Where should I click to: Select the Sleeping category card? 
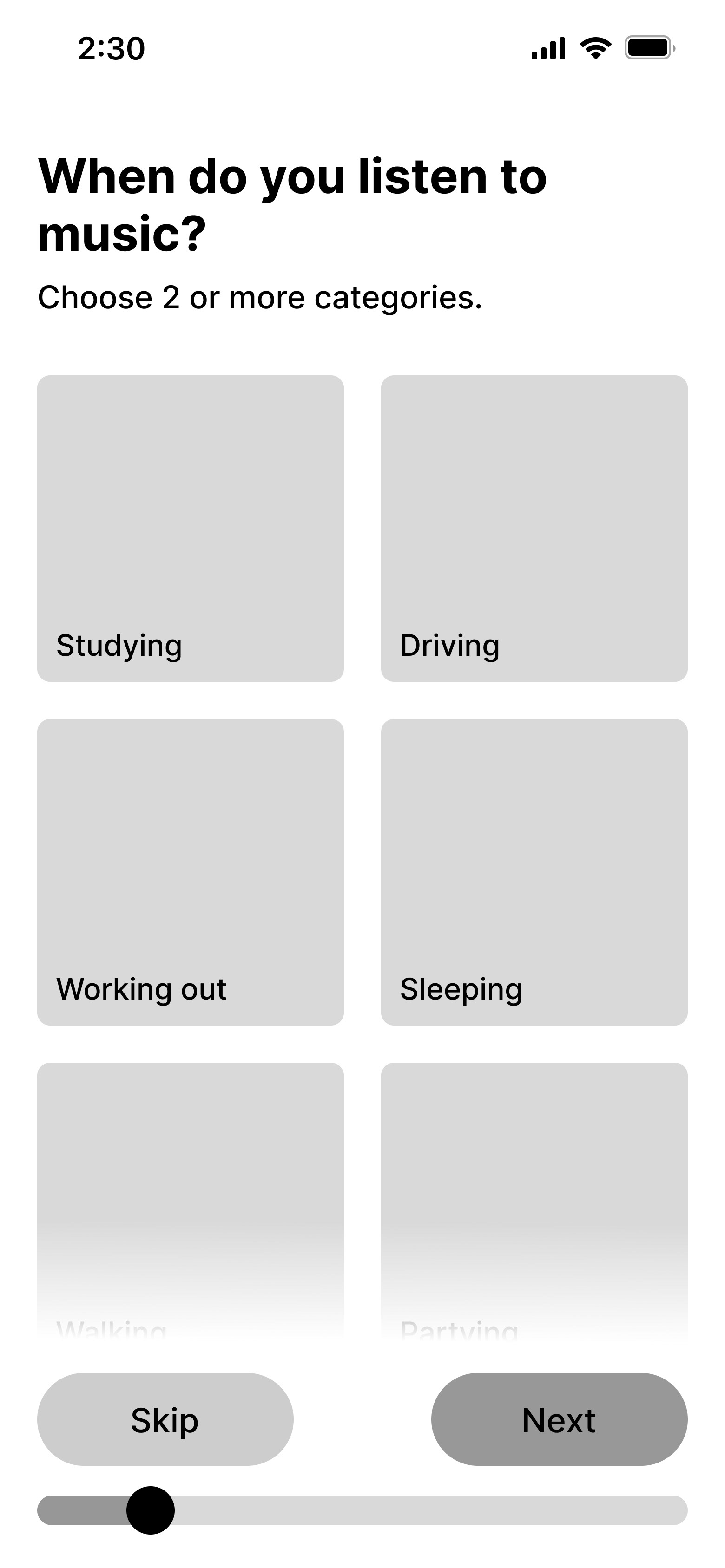tap(534, 872)
